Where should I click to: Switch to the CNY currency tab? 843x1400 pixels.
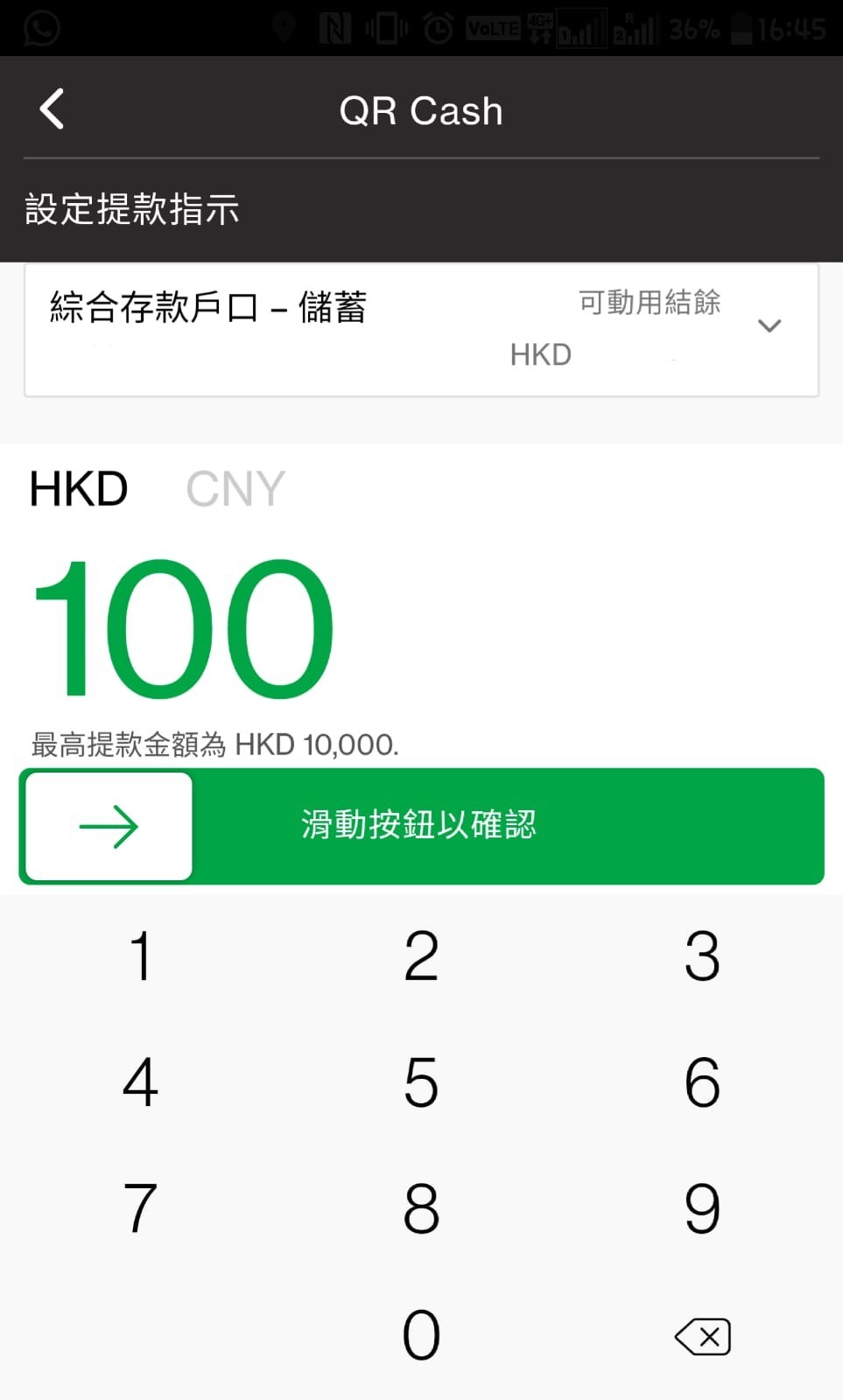coord(234,488)
